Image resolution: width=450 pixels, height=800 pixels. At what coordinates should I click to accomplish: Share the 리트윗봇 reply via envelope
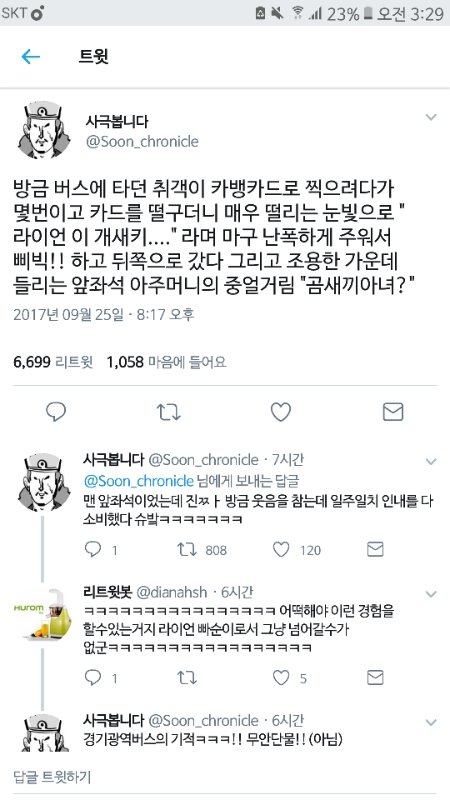pos(375,678)
